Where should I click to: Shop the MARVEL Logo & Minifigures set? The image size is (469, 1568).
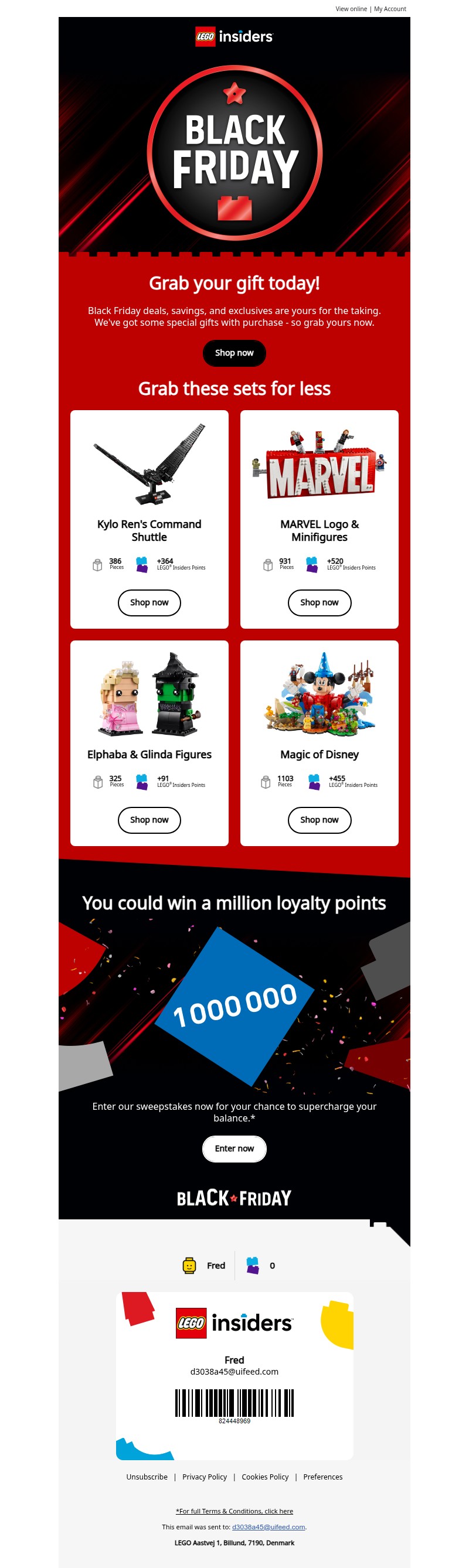pyautogui.click(x=319, y=602)
